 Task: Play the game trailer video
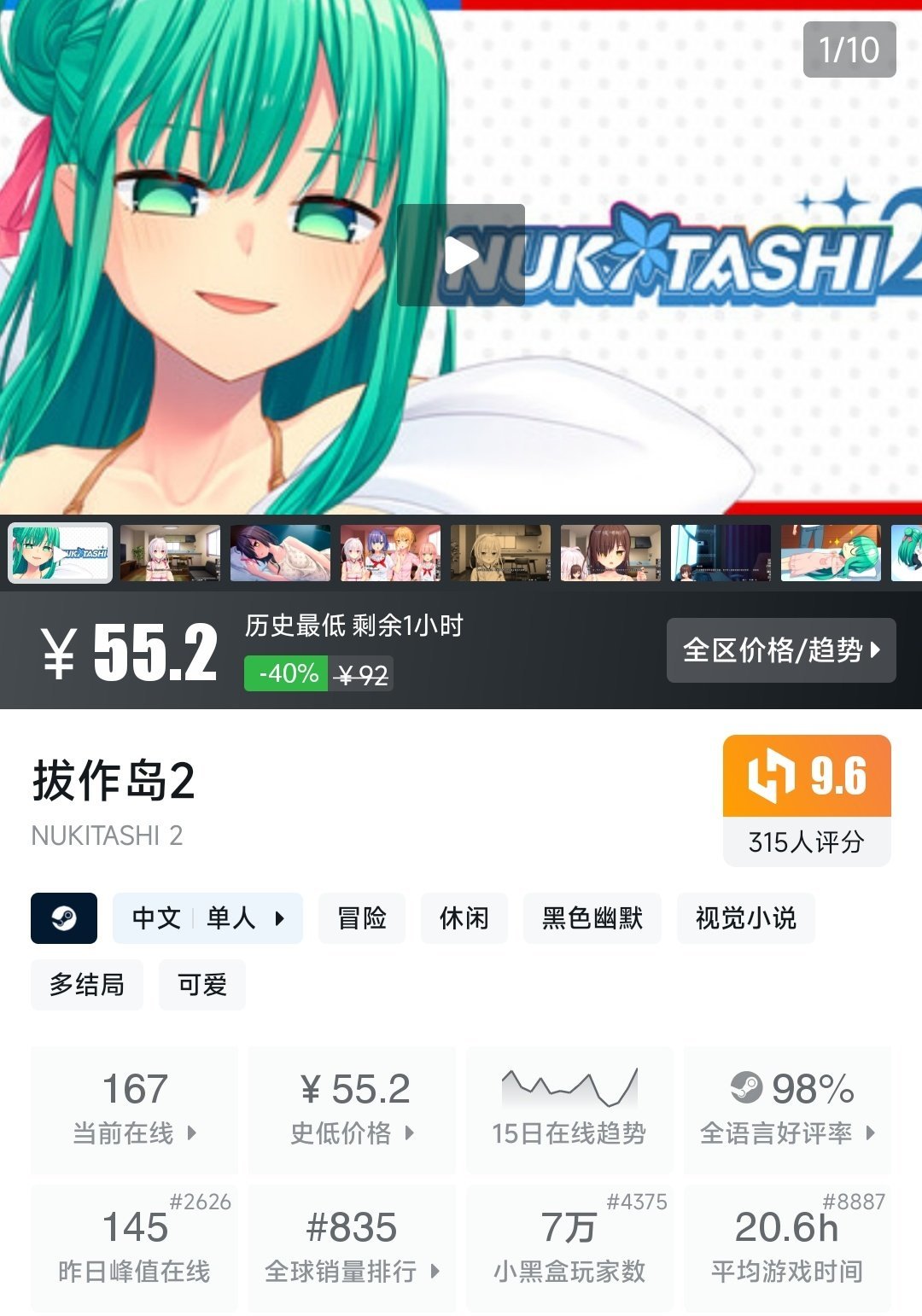461,255
